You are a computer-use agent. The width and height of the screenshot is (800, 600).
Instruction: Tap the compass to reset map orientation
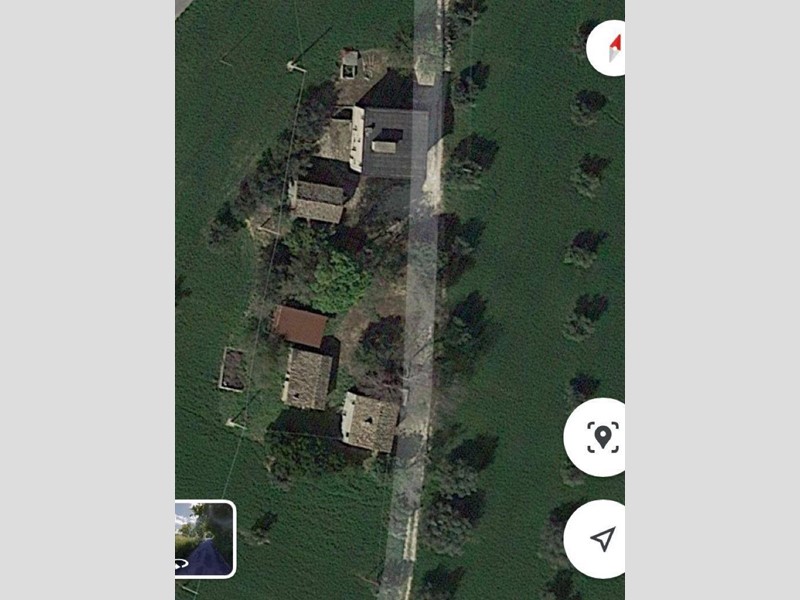pos(609,47)
